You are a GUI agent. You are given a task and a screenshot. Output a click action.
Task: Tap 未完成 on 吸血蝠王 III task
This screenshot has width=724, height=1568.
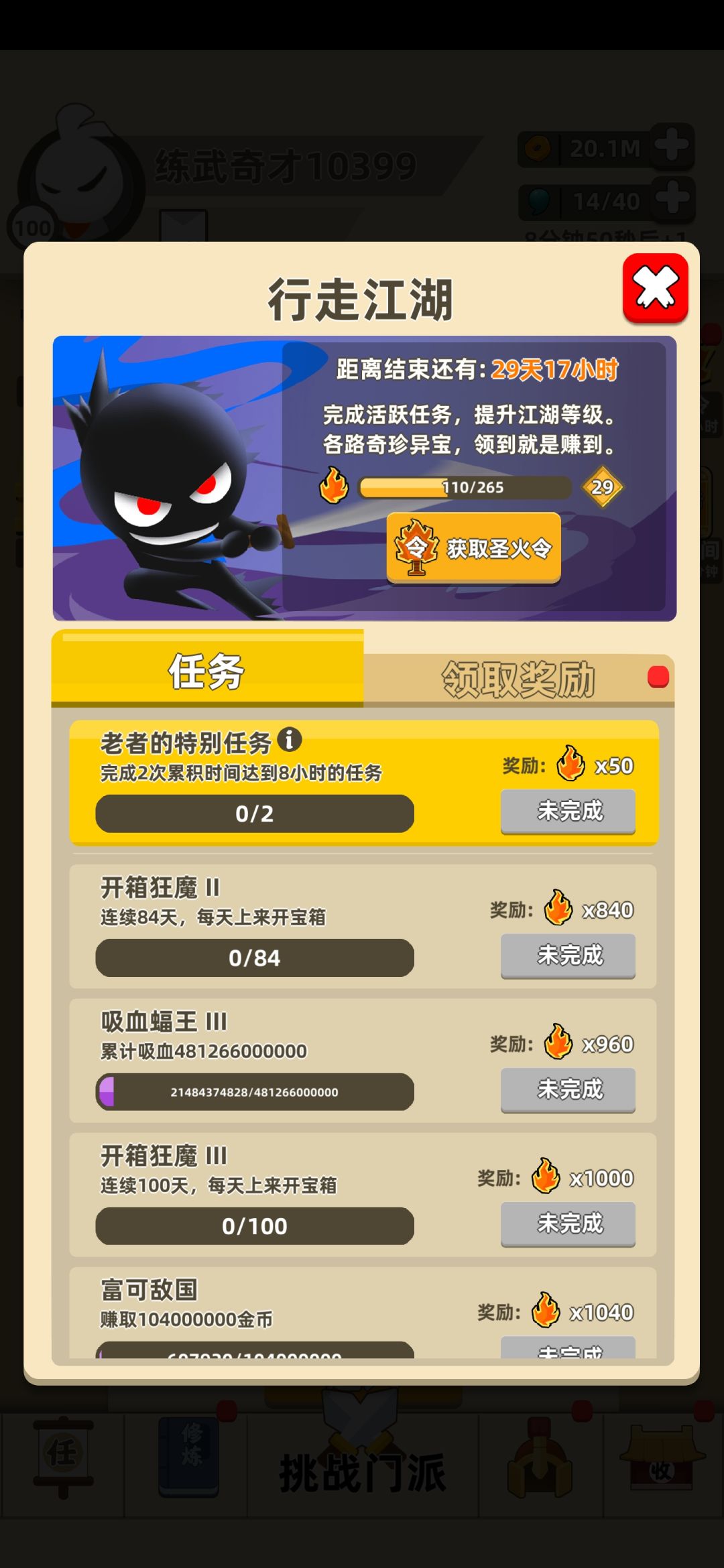coord(567,1090)
